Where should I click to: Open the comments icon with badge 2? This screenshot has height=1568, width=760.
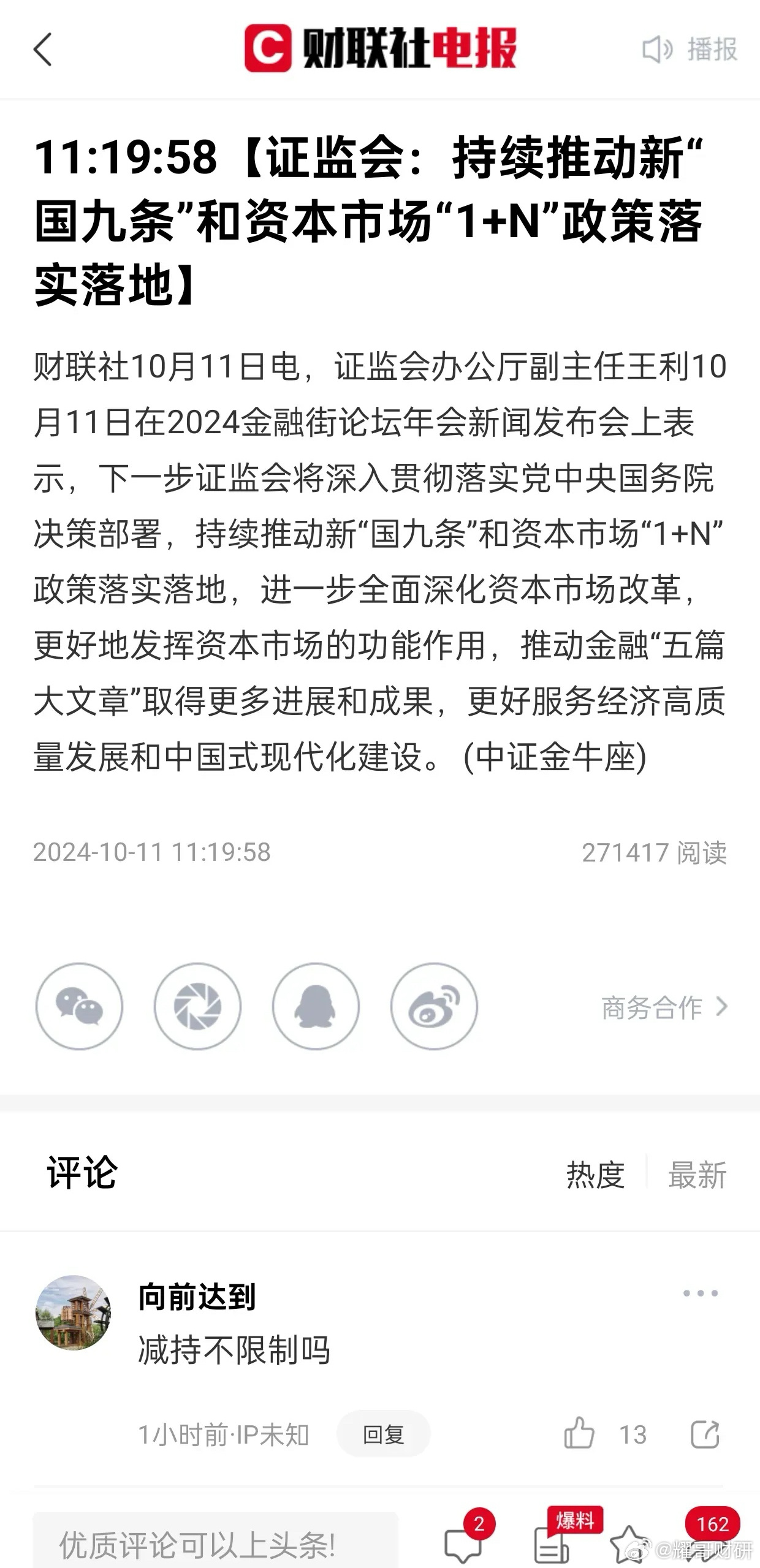click(464, 1543)
